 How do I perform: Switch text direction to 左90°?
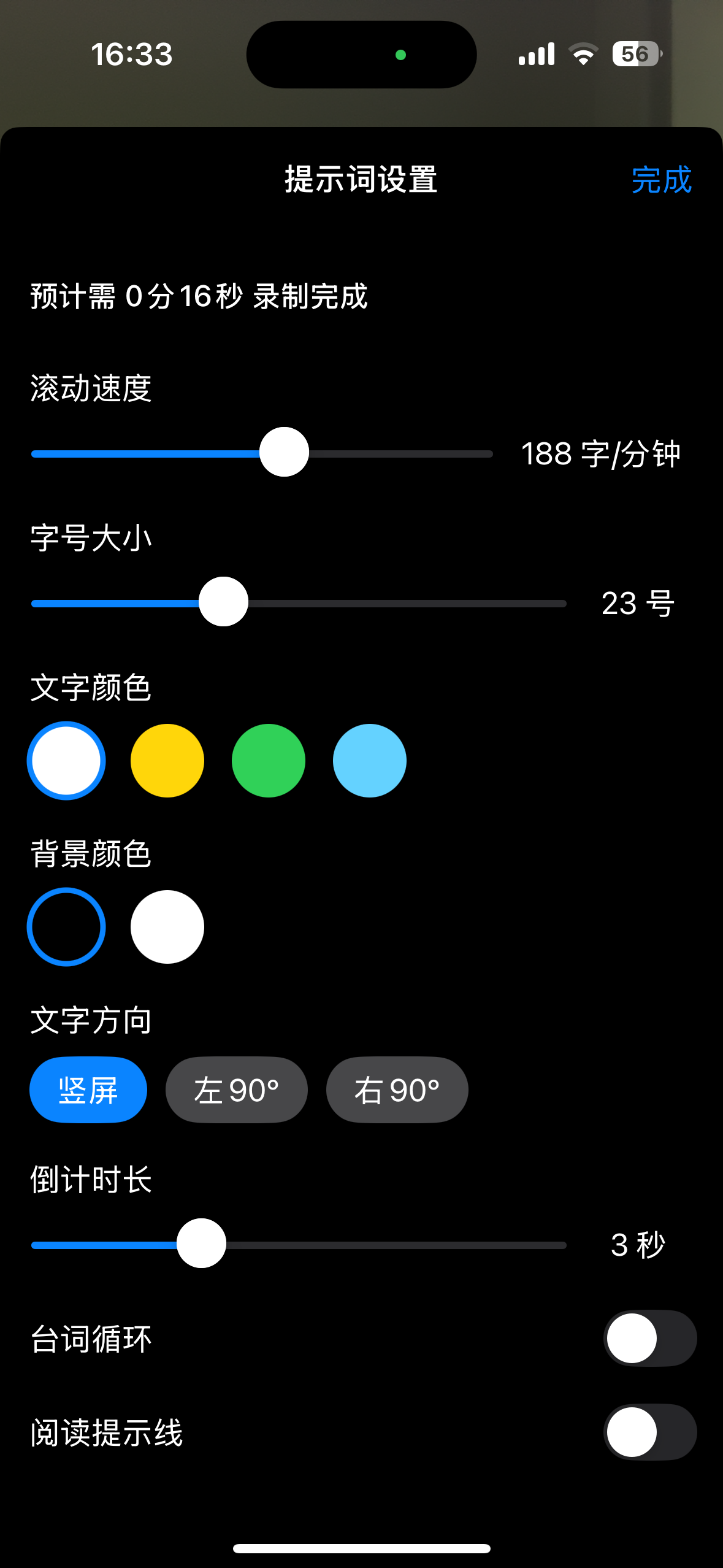tap(236, 1090)
